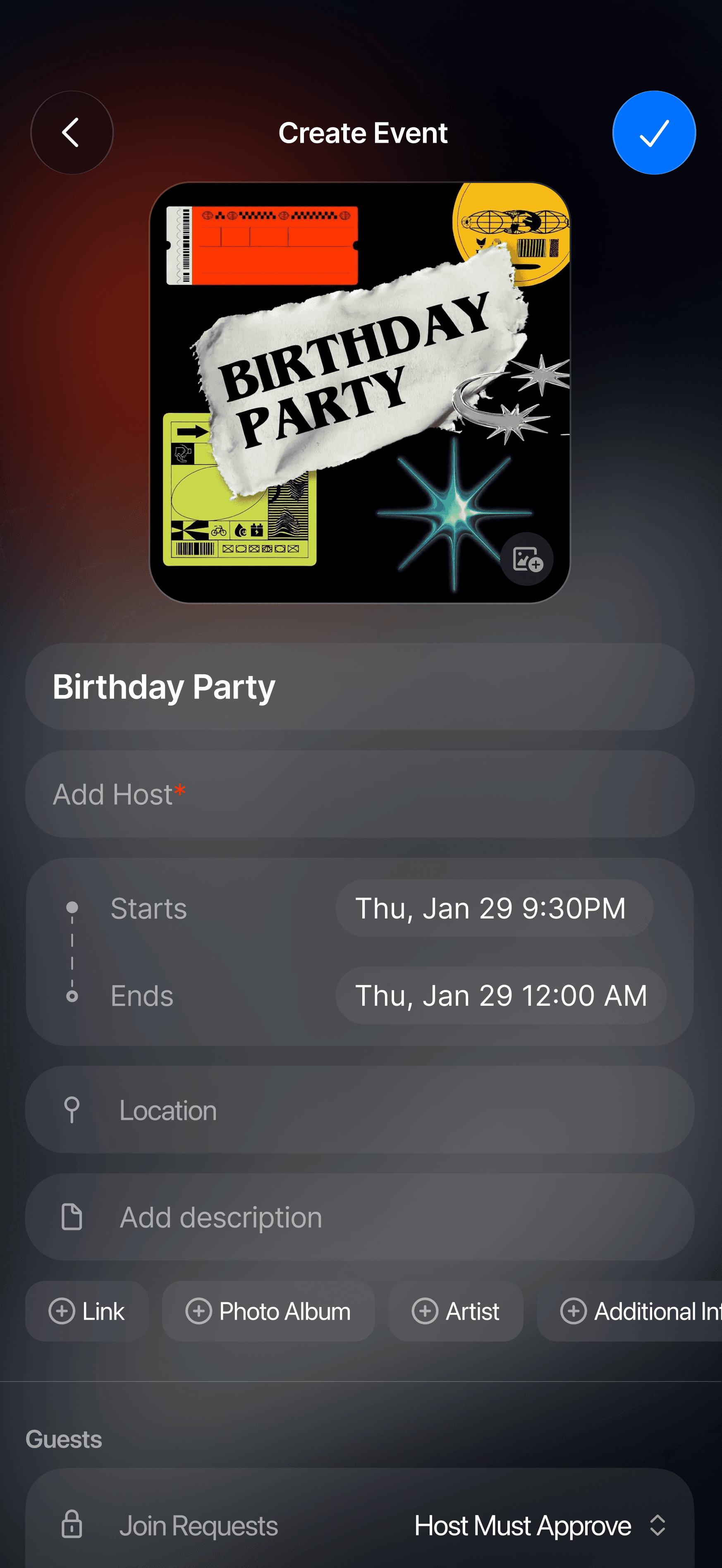Open Join Requests approval dropdown
The height and width of the screenshot is (1568, 722).
tap(539, 1525)
